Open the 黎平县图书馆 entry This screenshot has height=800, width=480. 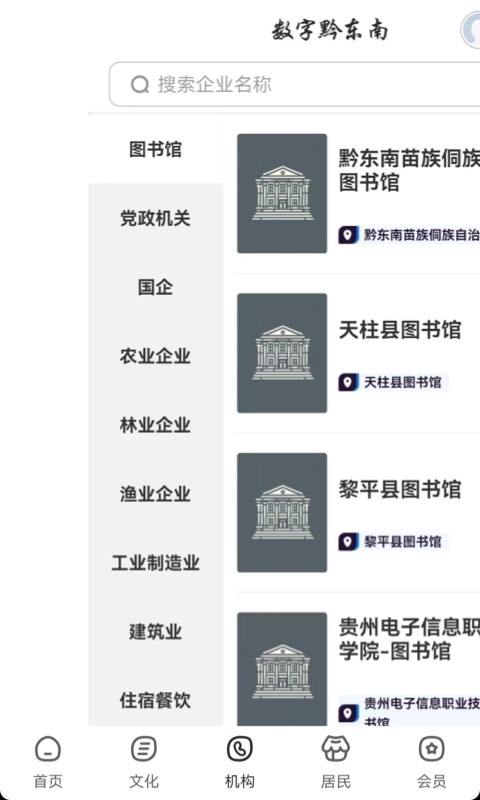coord(358,512)
